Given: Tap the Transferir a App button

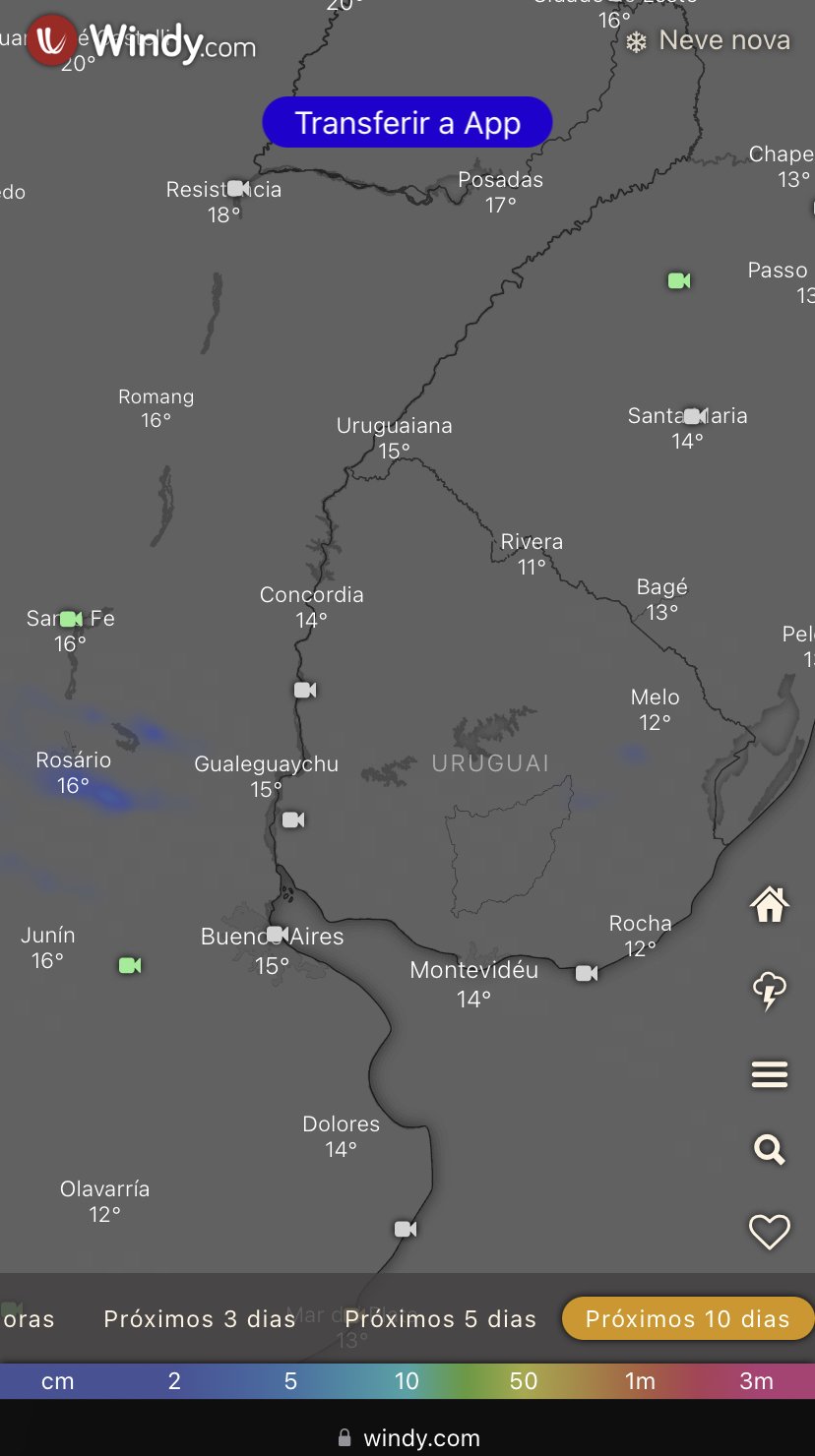Looking at the screenshot, I should coord(407,123).
